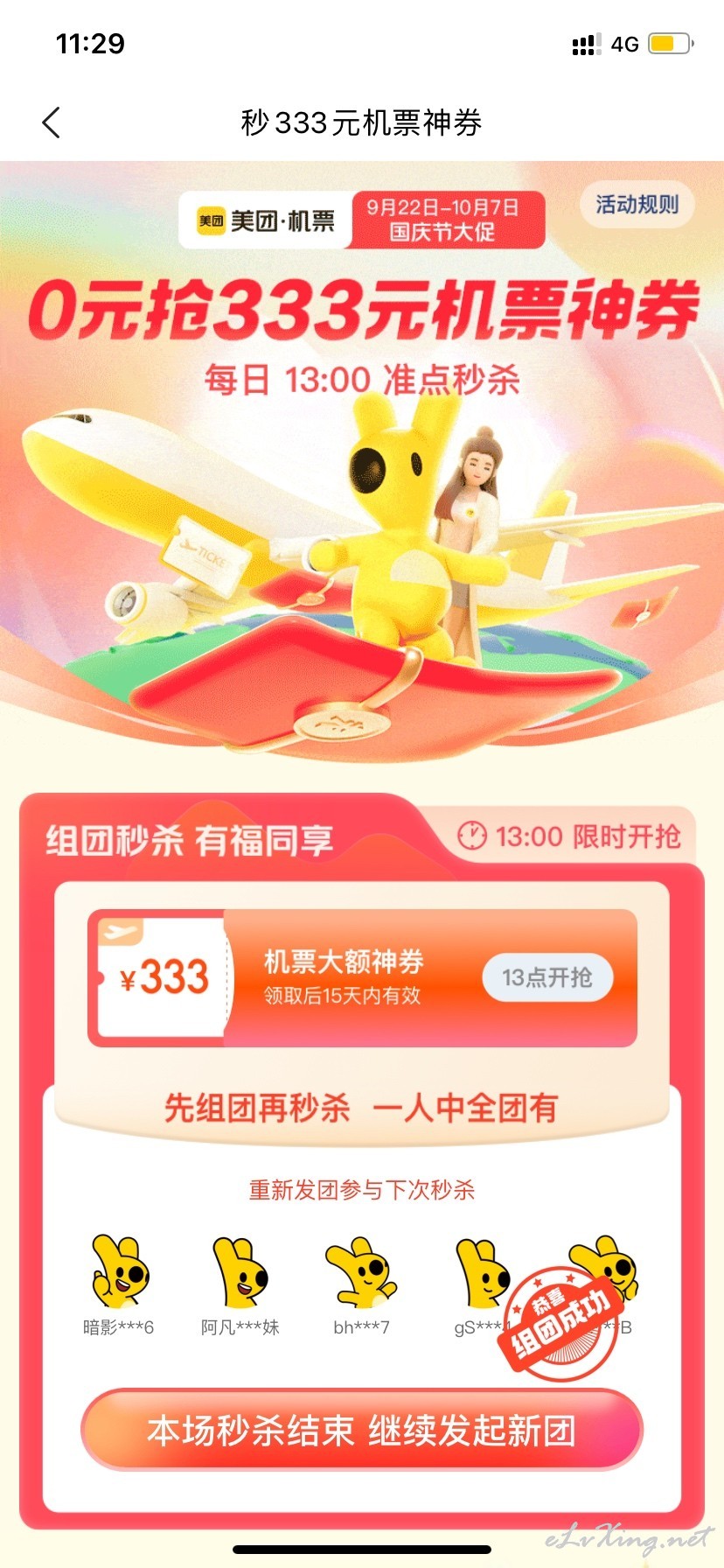Tap the 13点开抢 coupon button
Screen dimensions: 724x1568
point(547,977)
